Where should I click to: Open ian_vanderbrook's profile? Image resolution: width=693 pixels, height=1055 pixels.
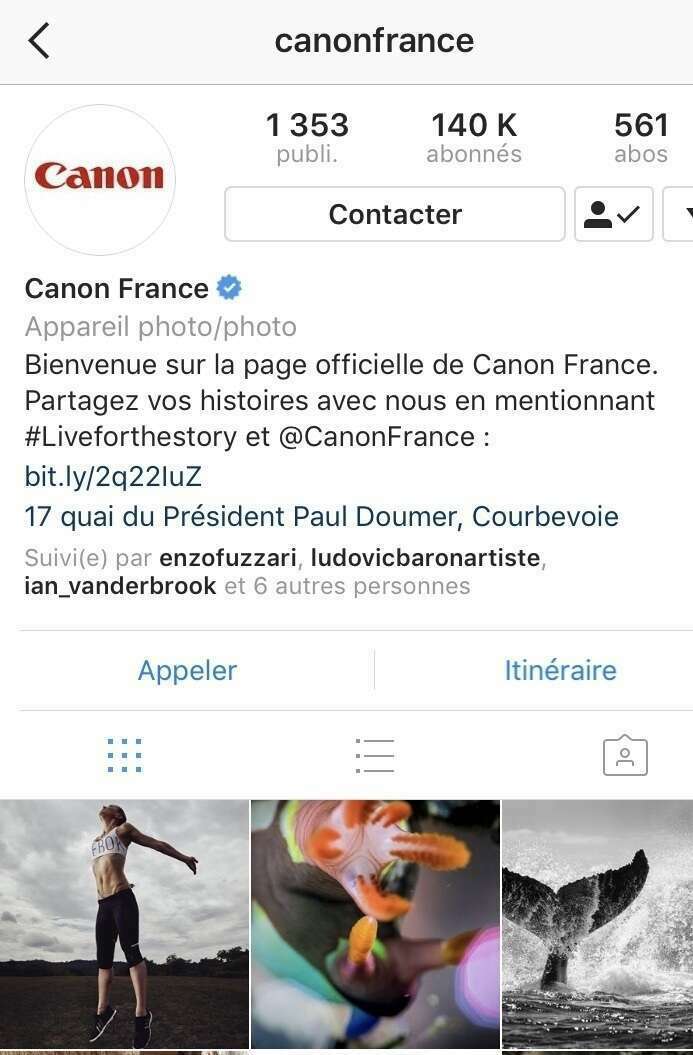click(x=120, y=586)
